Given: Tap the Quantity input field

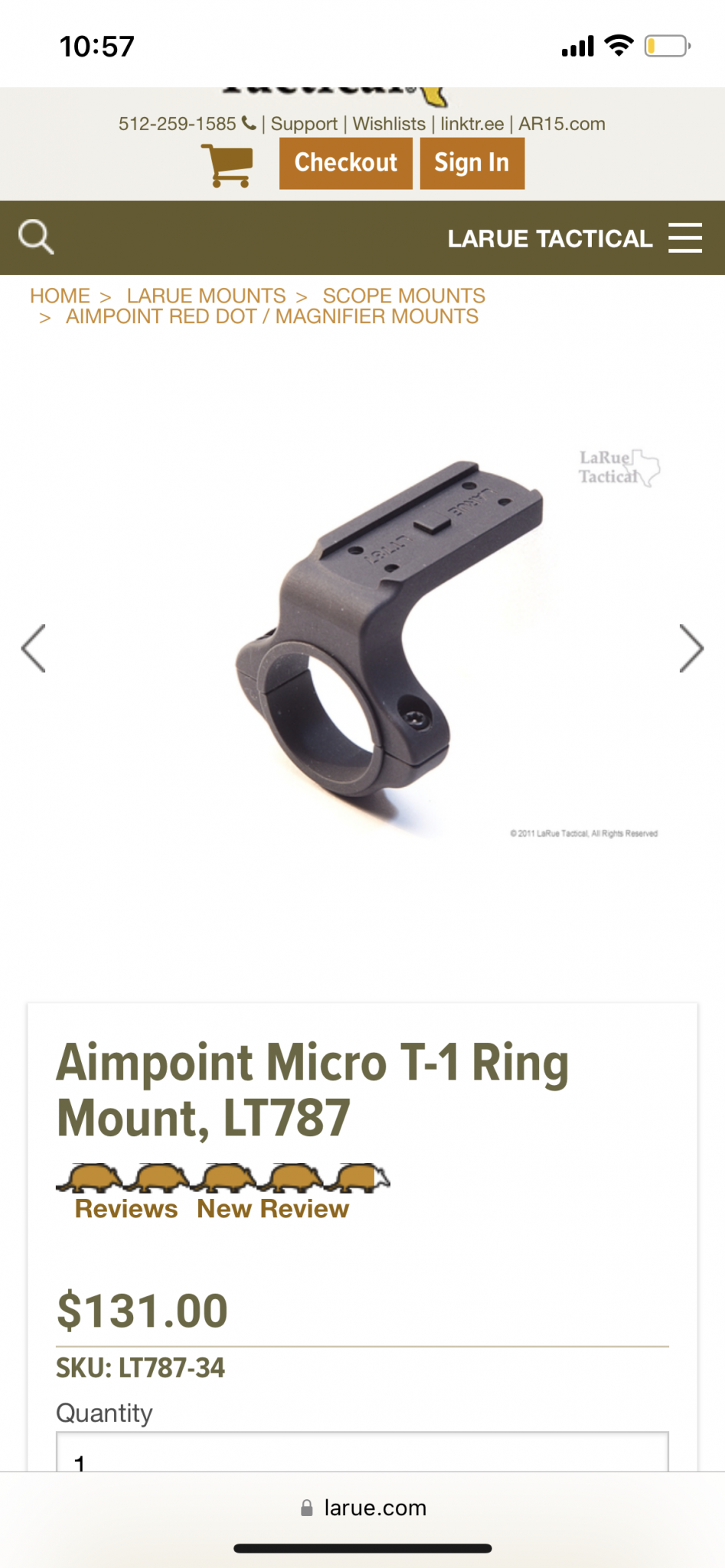Looking at the screenshot, I should [x=362, y=1452].
